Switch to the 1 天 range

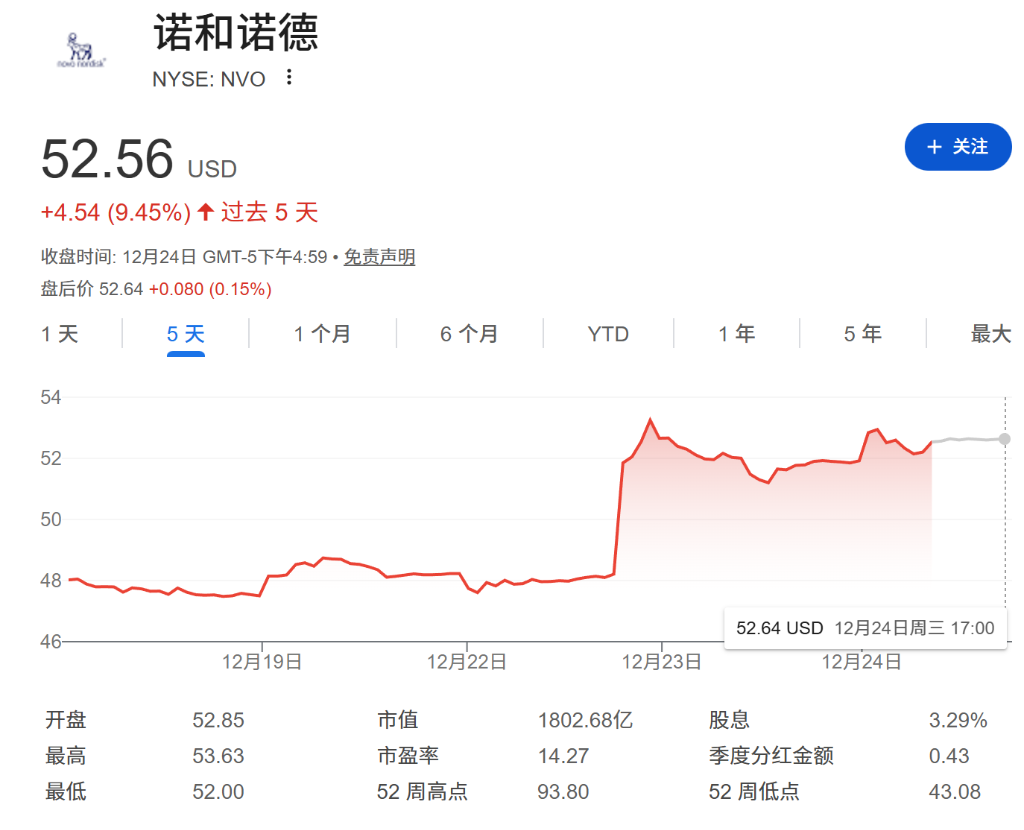(x=60, y=334)
